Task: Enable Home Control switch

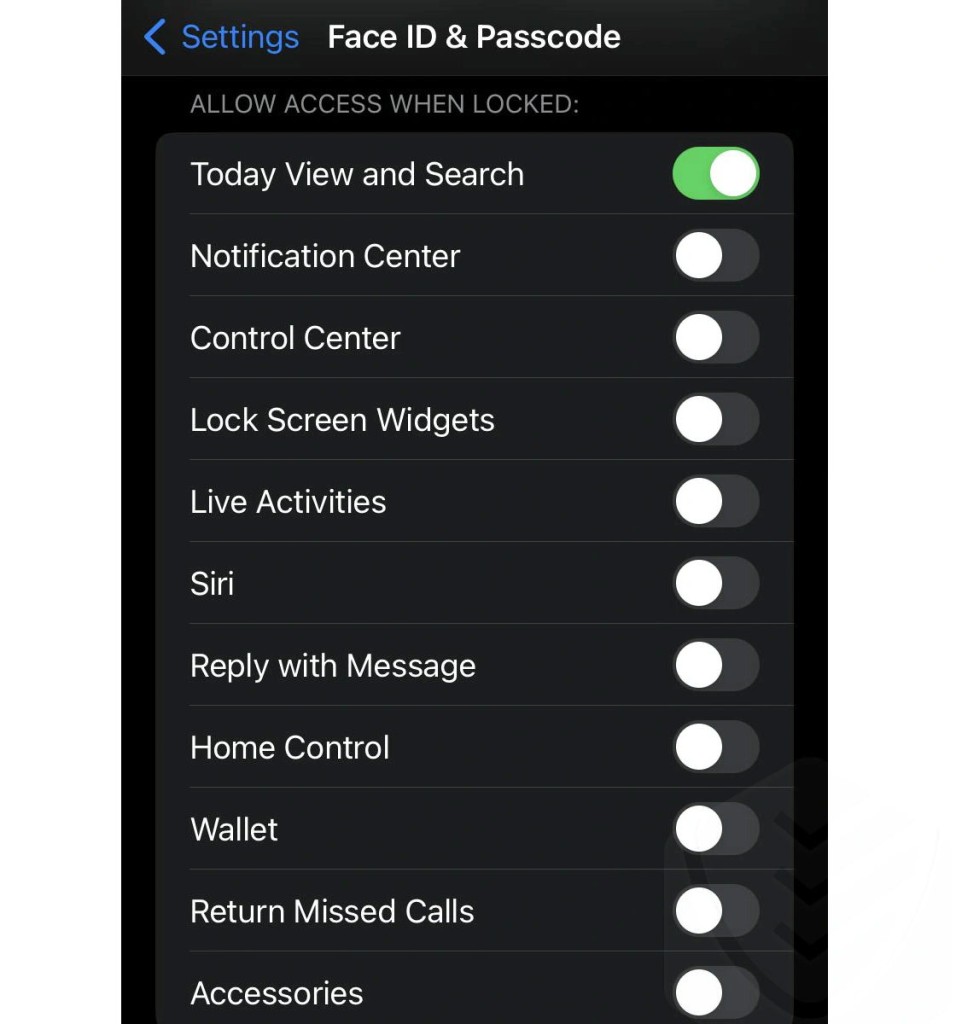Action: (715, 748)
